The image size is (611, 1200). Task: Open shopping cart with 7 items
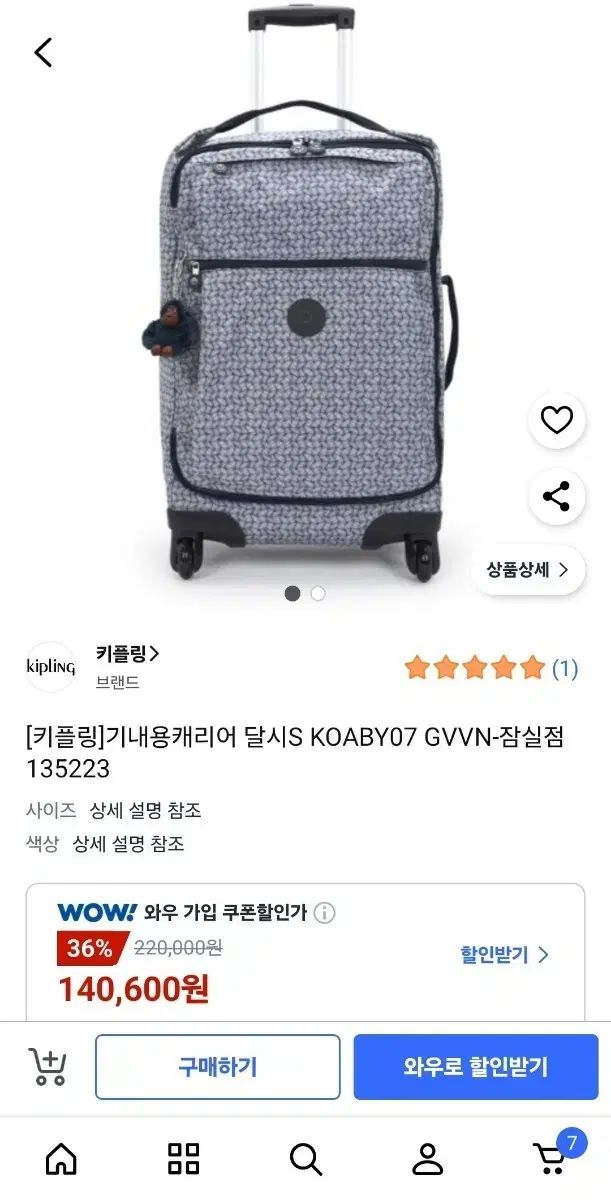[x=551, y=1157]
